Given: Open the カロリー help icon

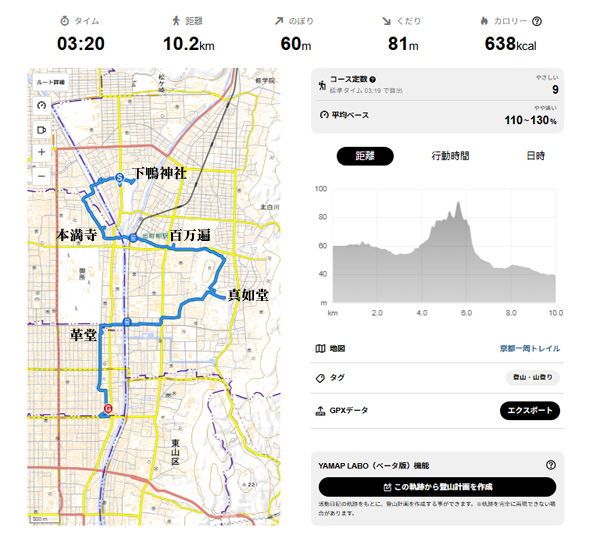Looking at the screenshot, I should [x=537, y=20].
